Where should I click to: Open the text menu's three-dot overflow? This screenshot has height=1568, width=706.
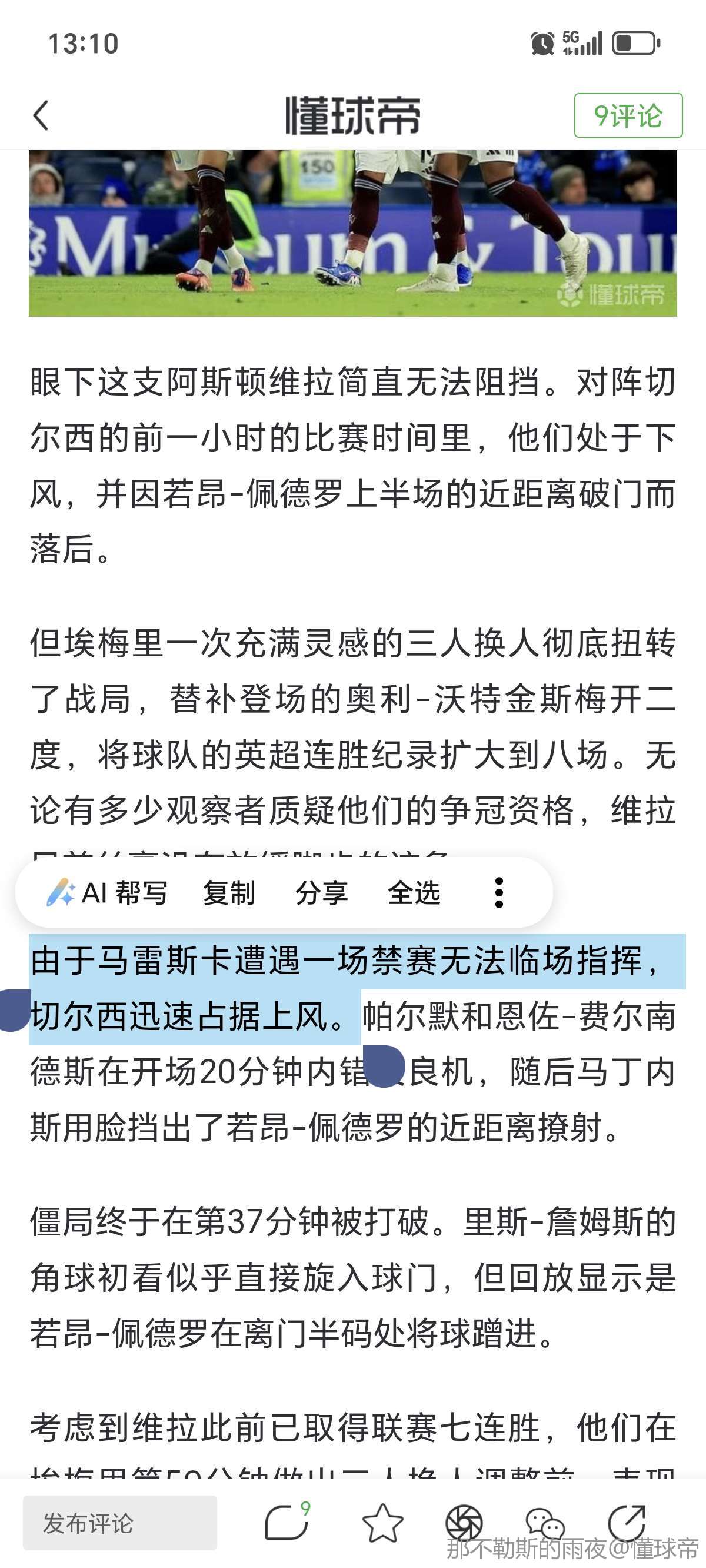pyautogui.click(x=499, y=893)
